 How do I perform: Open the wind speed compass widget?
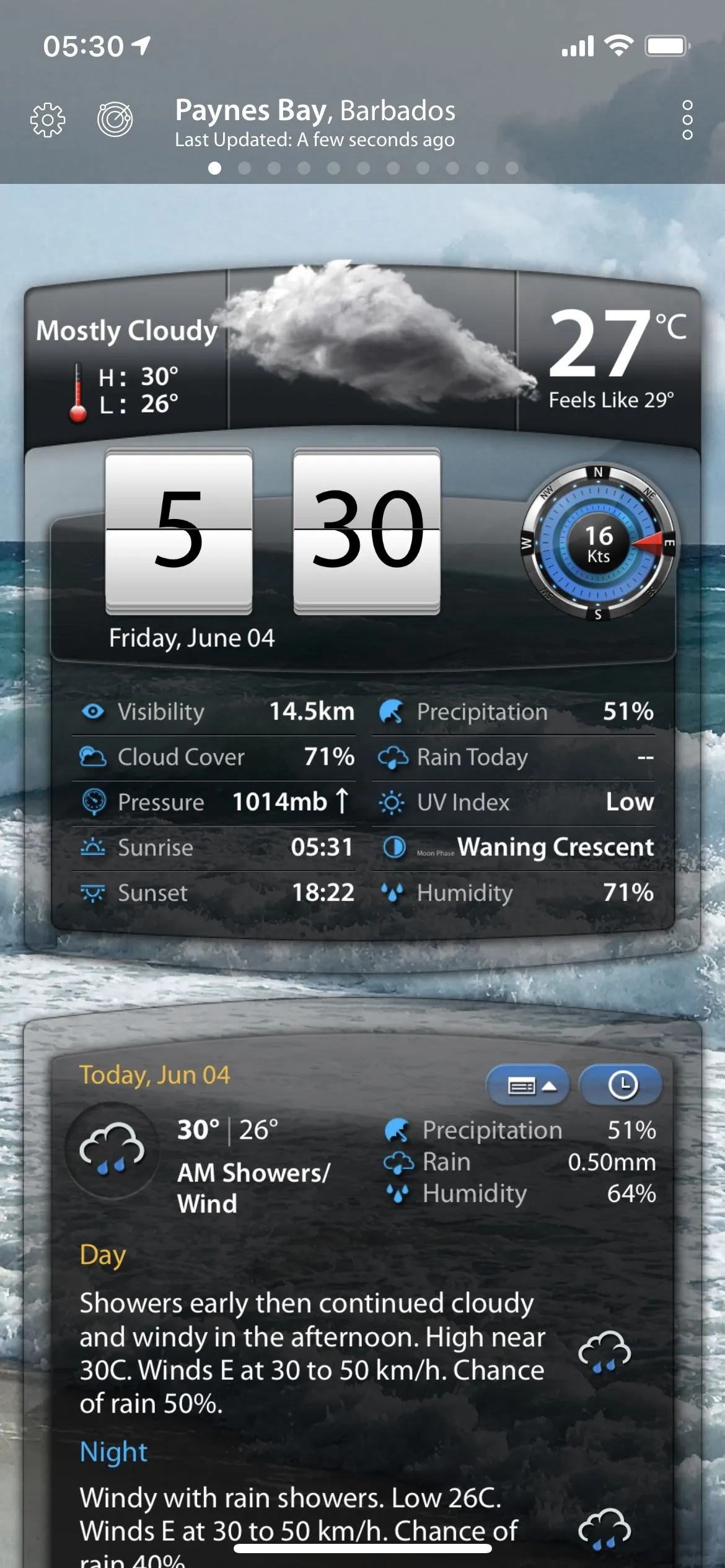599,542
